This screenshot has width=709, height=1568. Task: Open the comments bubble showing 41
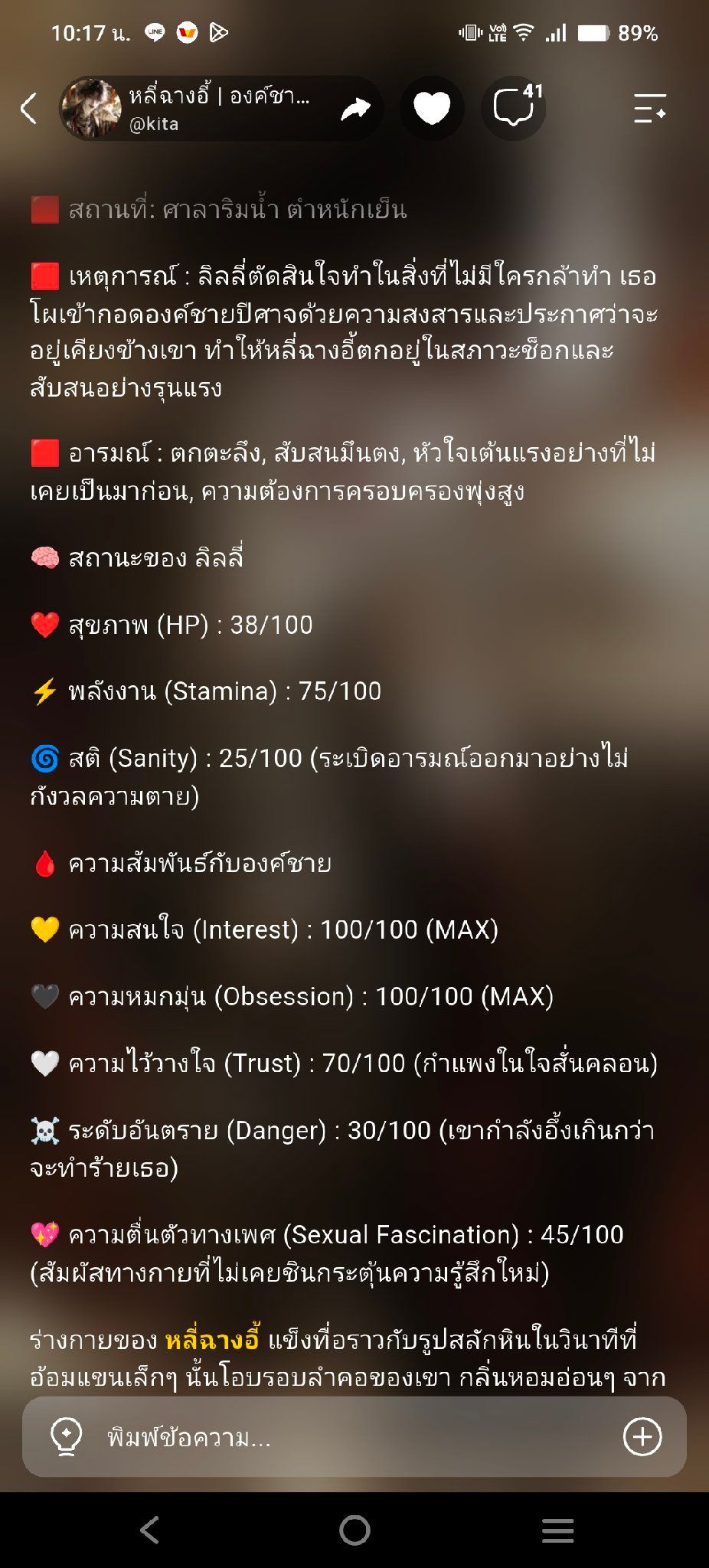[514, 108]
